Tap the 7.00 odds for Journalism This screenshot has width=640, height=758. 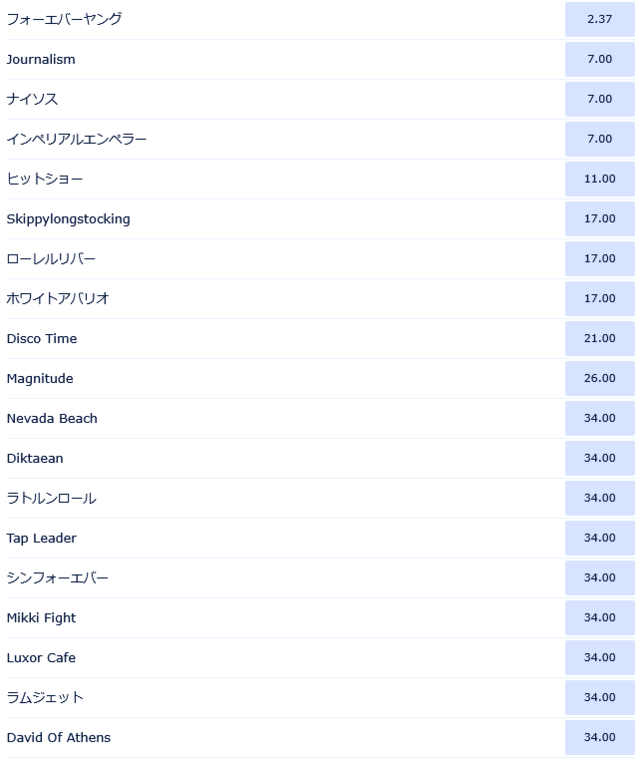(x=600, y=59)
